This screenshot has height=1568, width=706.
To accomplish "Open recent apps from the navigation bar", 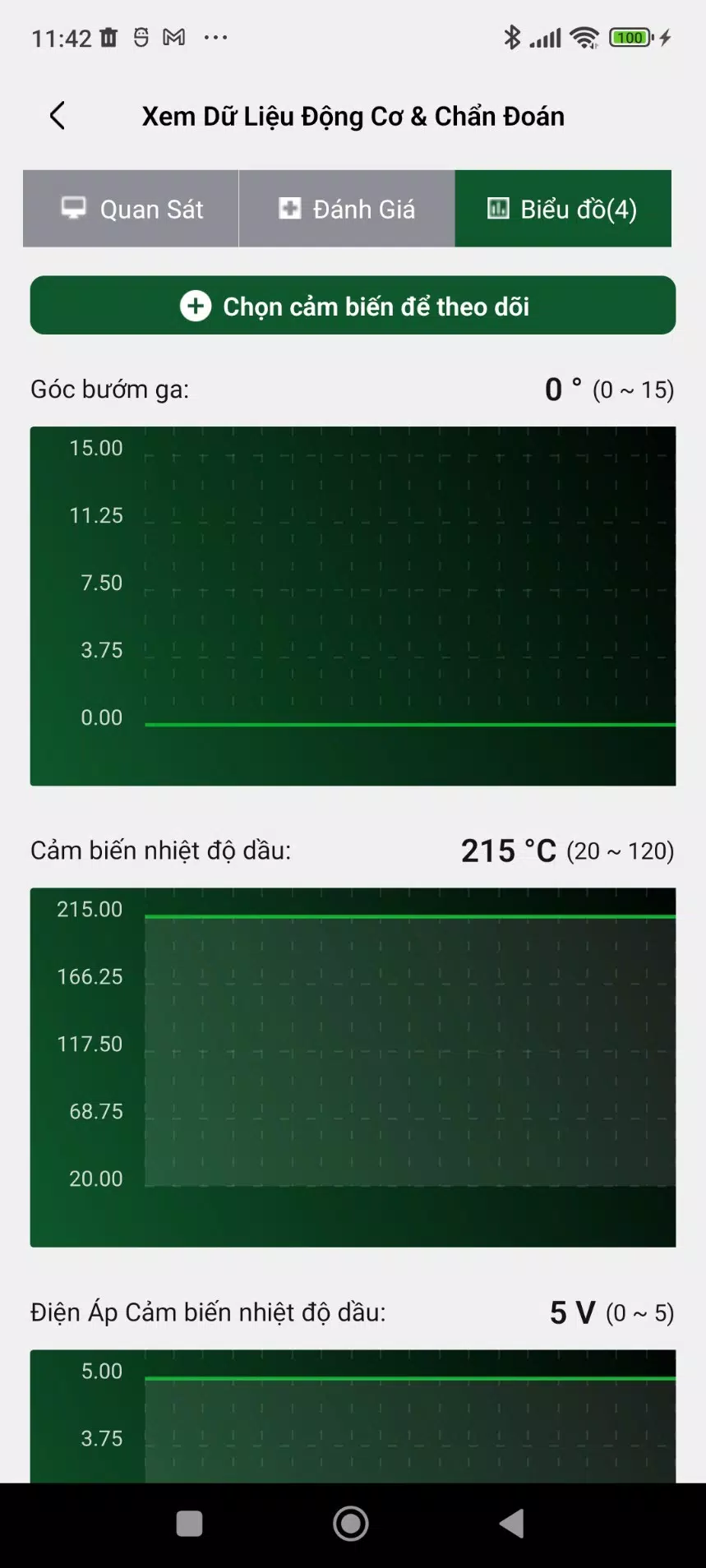I will coord(190,1524).
